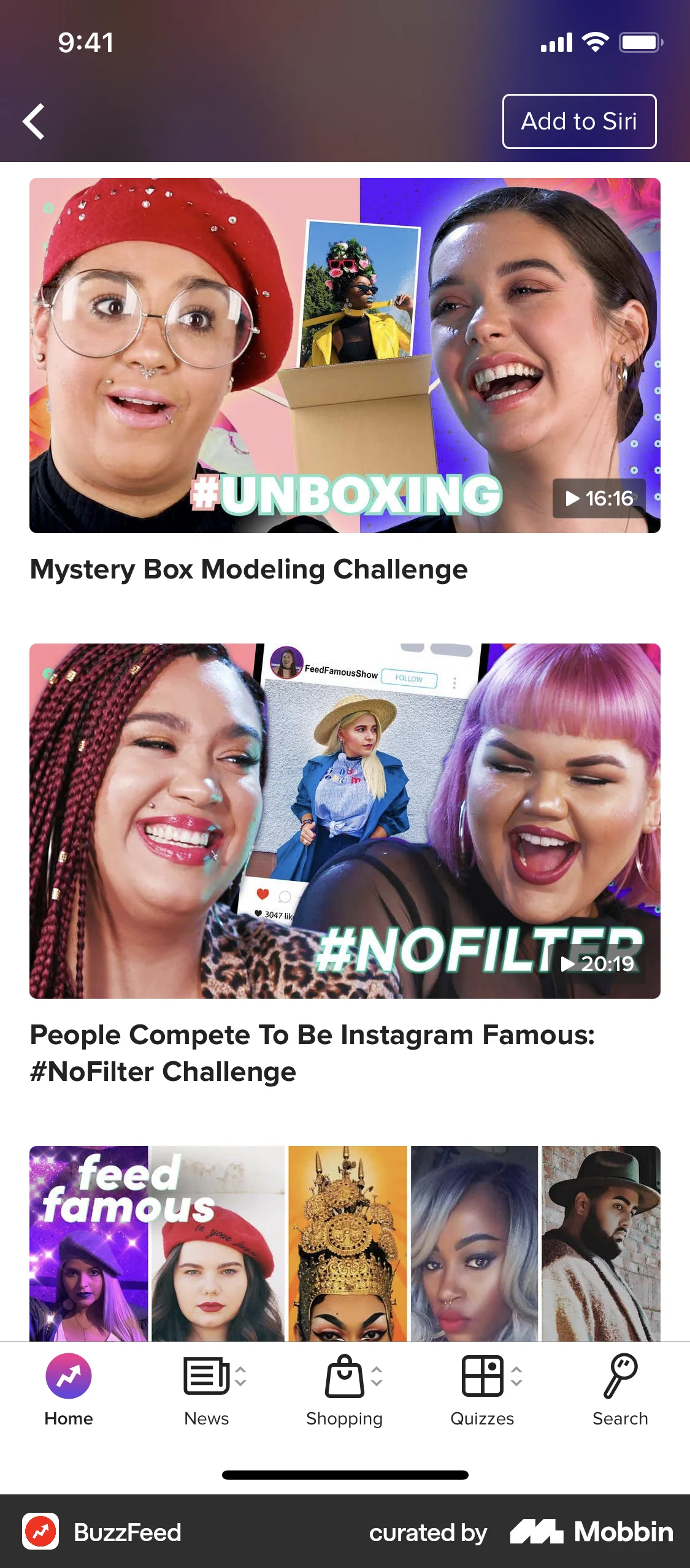Tap the Search magnifier icon
The height and width of the screenshot is (1568, 690).
tap(620, 1375)
